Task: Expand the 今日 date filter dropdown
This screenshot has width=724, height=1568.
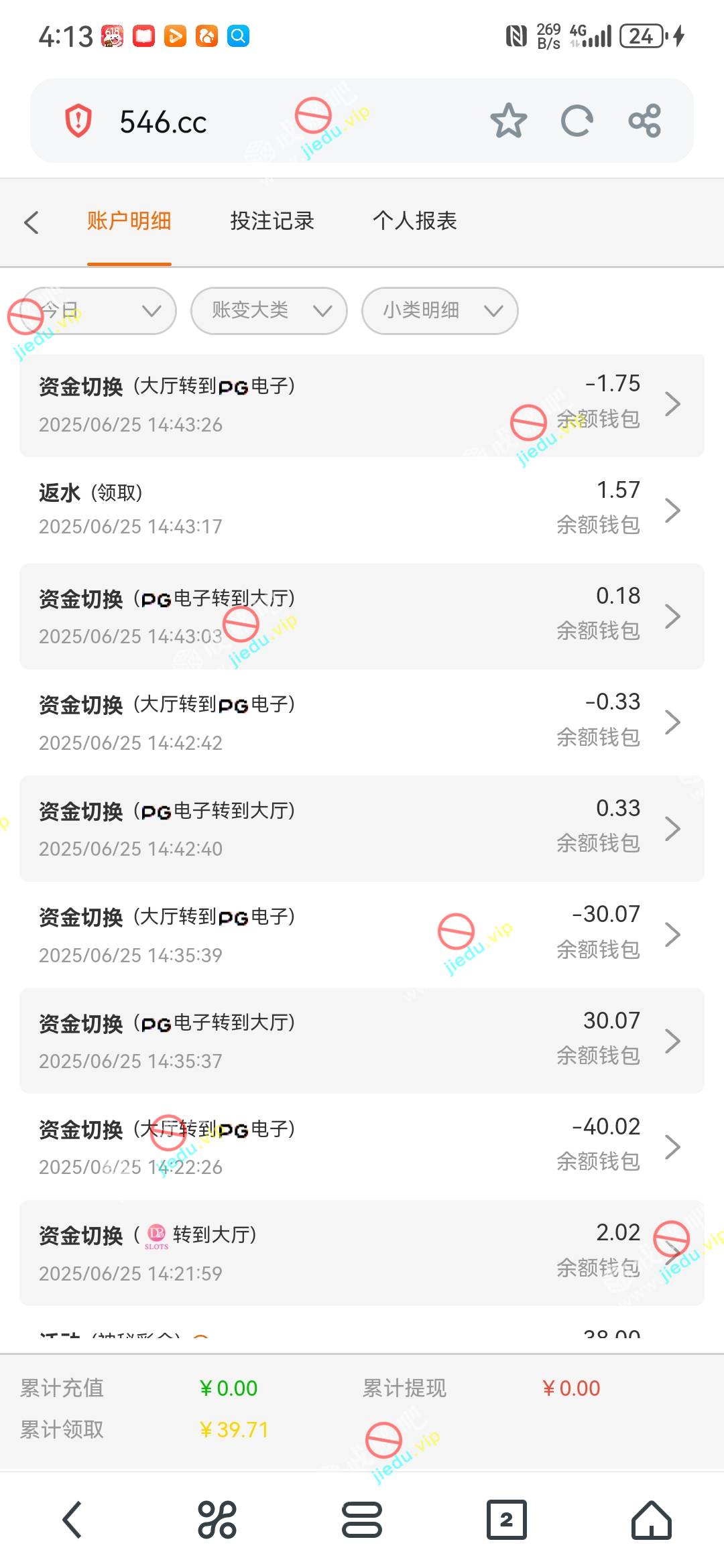Action: pyautogui.click(x=99, y=311)
